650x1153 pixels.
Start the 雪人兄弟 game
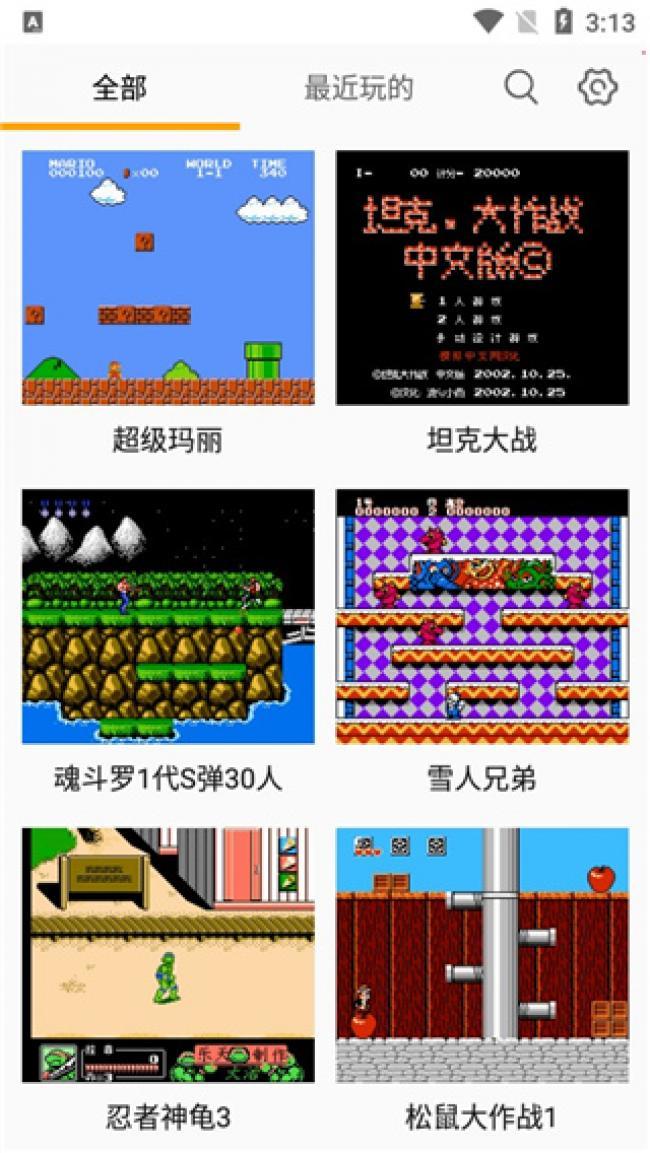point(482,616)
